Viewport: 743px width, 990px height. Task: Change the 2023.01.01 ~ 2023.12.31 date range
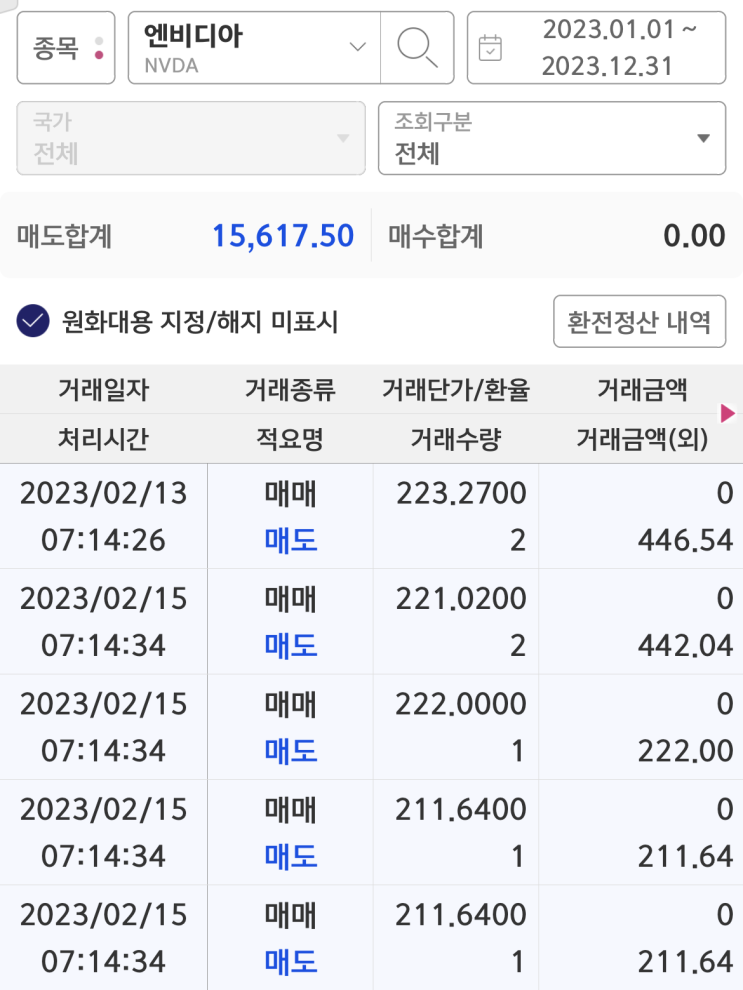(x=597, y=47)
